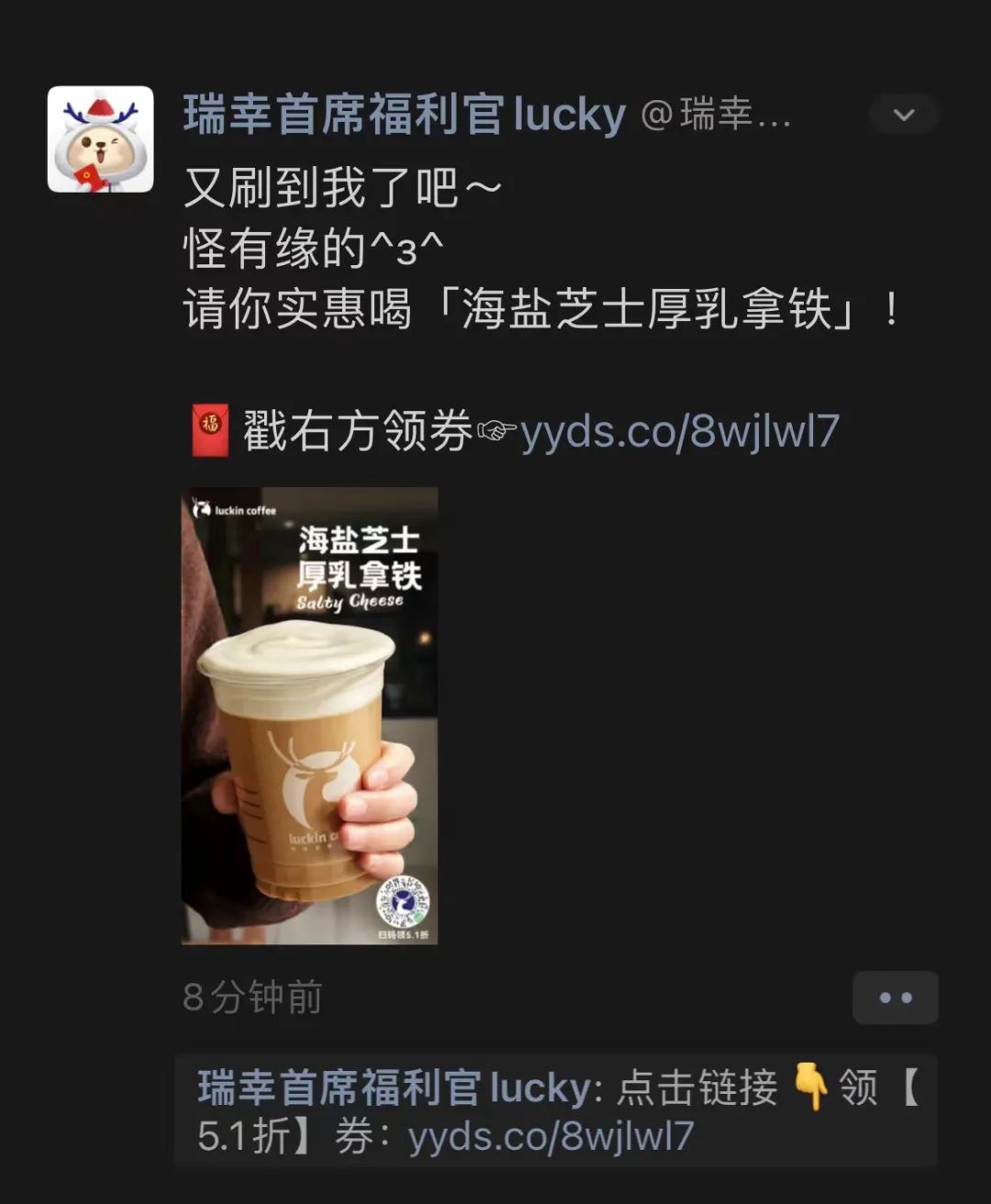Tap the commenter name 瑞幸首席福利官lucky

(395, 1089)
